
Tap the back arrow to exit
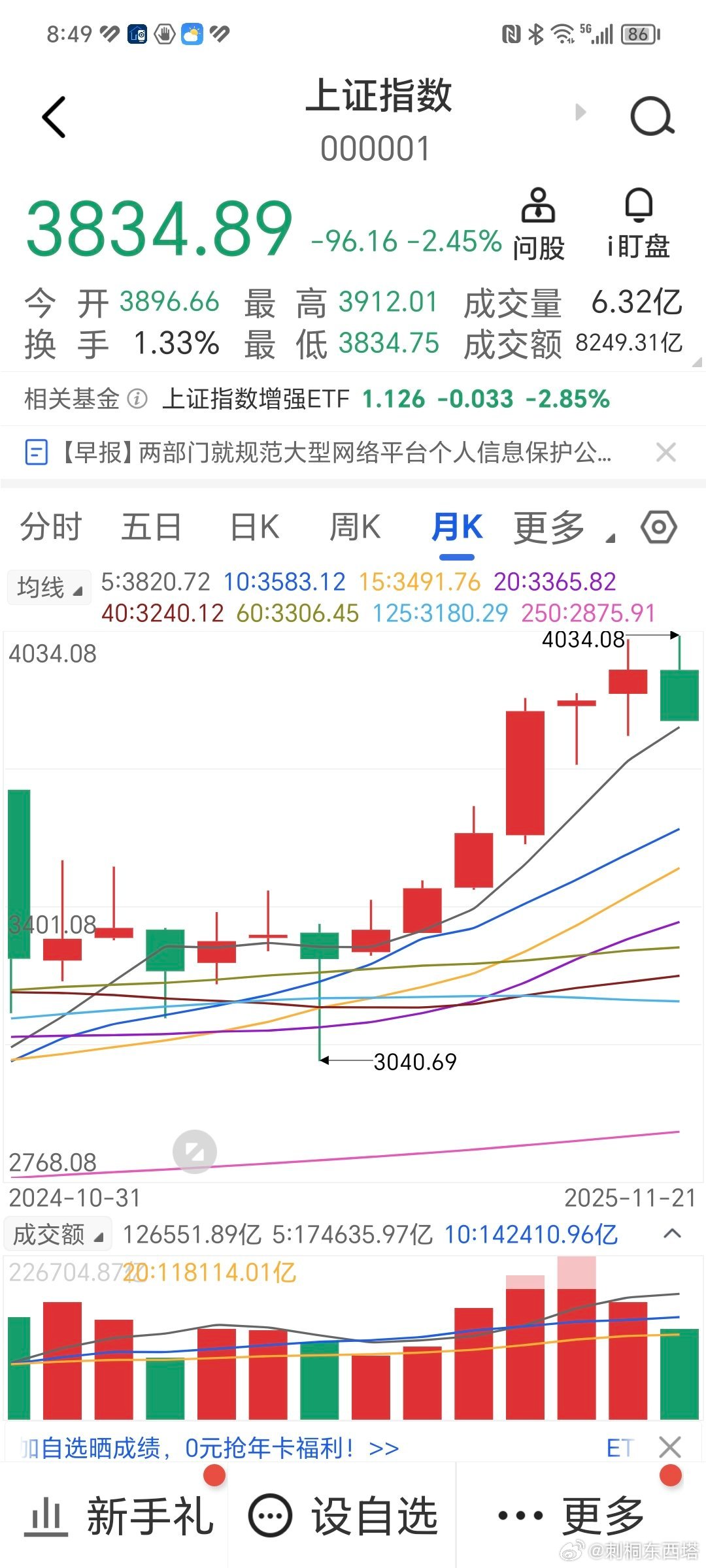(x=54, y=116)
